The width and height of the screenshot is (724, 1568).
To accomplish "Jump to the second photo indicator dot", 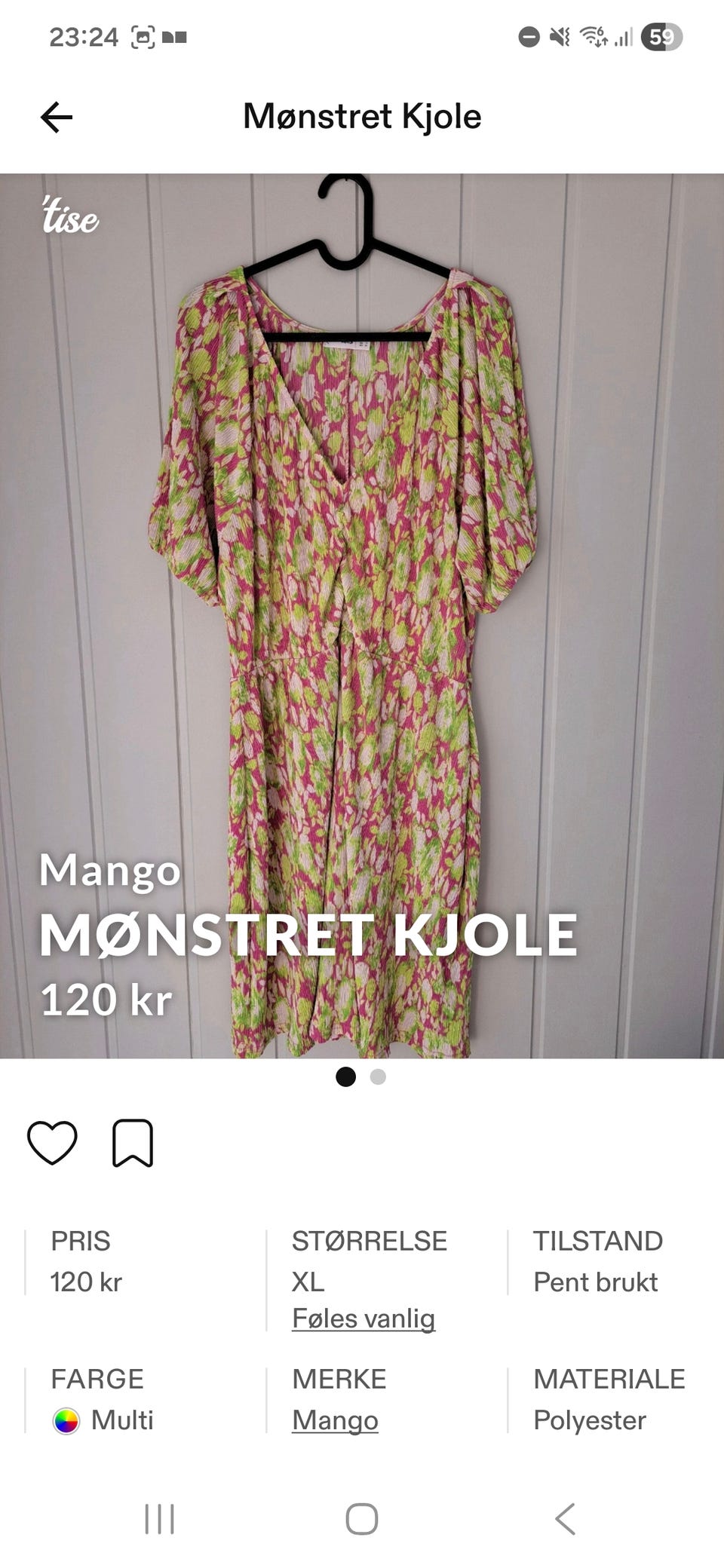I will point(378,1077).
